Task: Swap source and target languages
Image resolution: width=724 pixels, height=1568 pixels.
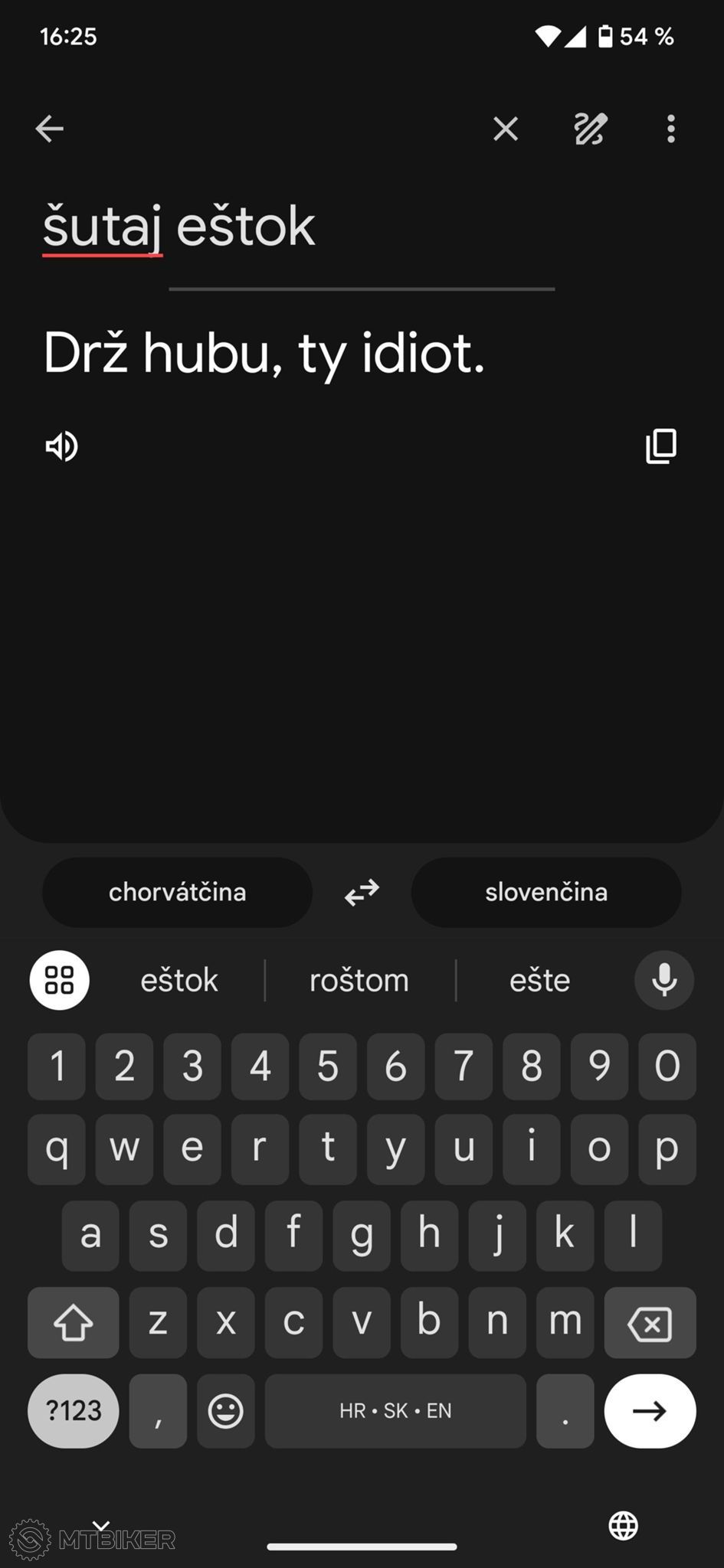Action: pos(362,892)
